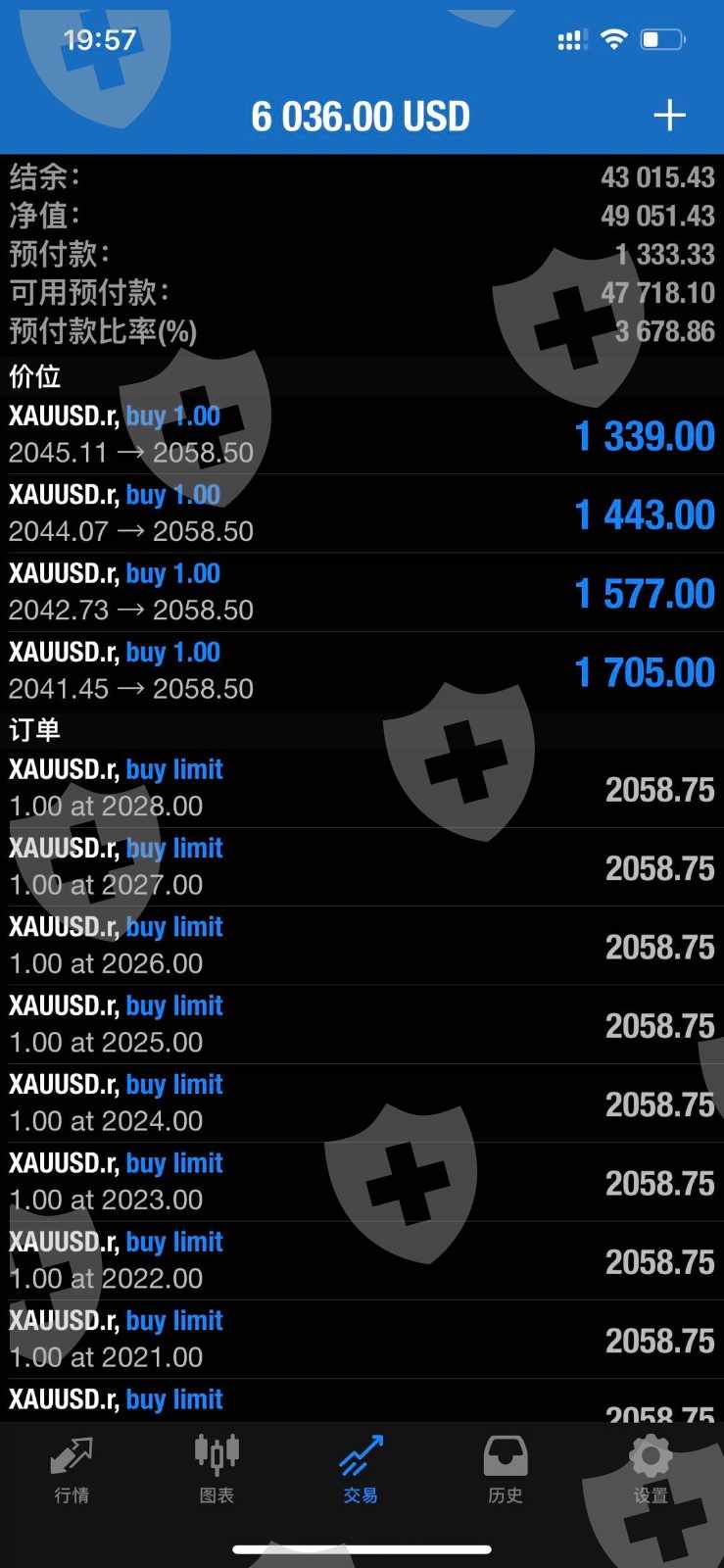View the buy limit order at 2022.00
This screenshot has width=724, height=1568.
pos(362,1260)
